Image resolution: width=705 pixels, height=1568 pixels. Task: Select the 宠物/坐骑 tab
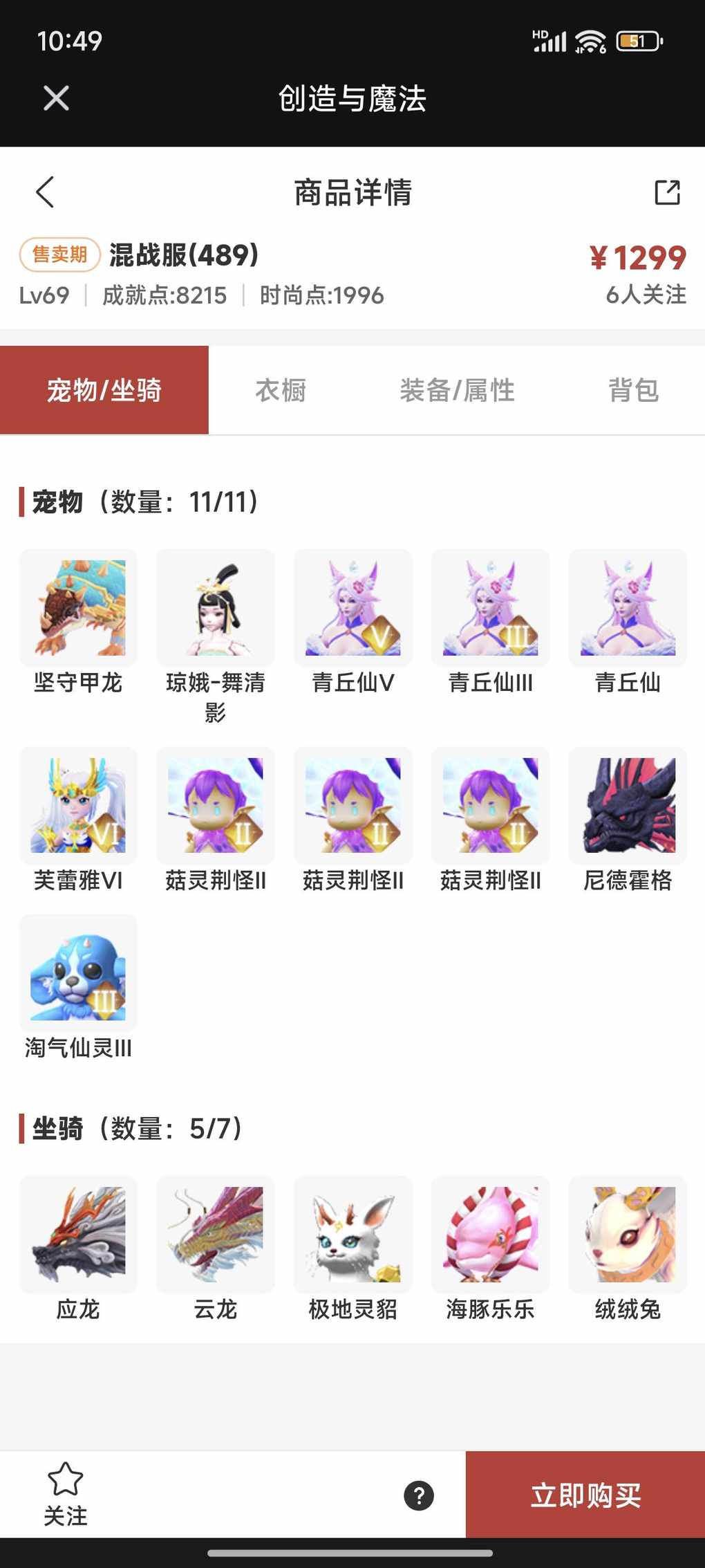104,390
